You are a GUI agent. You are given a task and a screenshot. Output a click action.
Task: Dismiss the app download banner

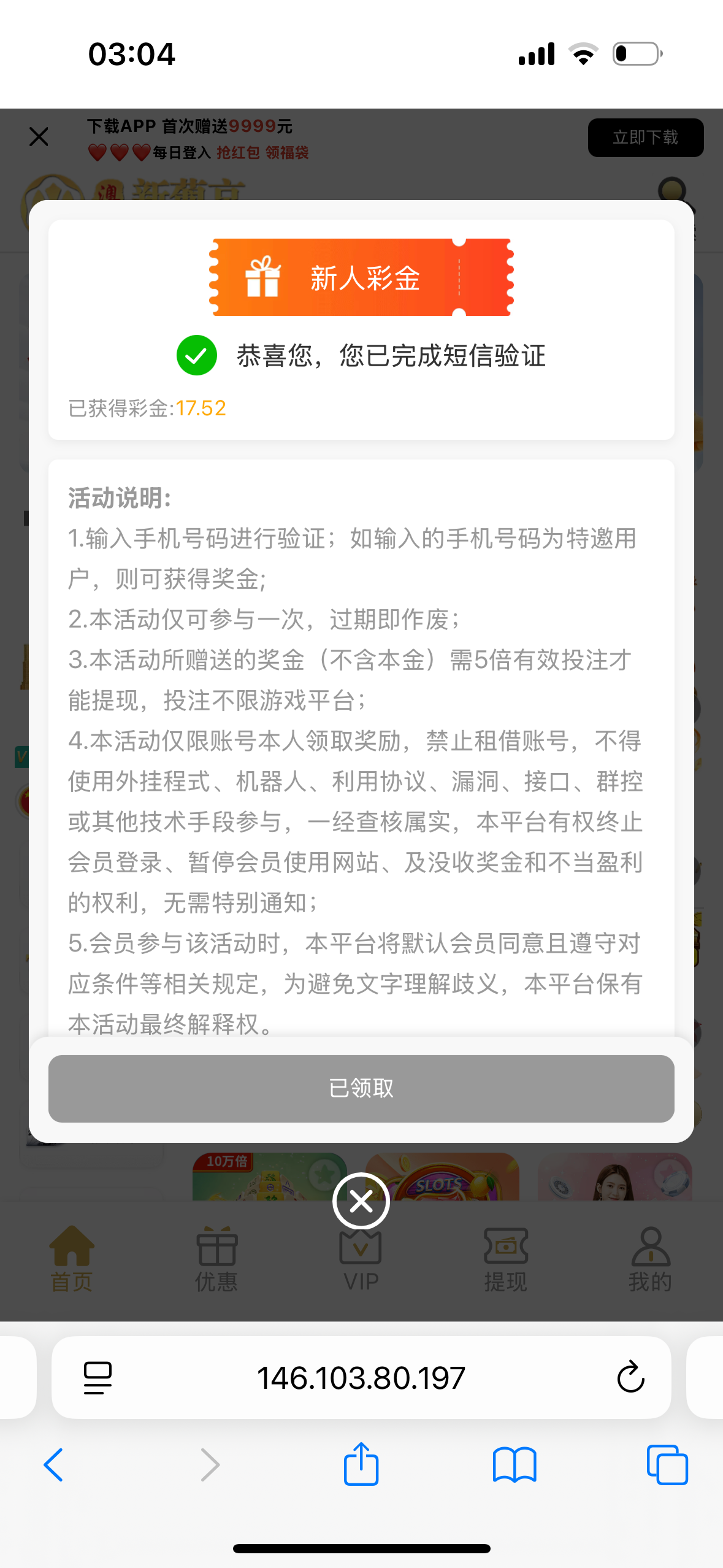coord(39,136)
